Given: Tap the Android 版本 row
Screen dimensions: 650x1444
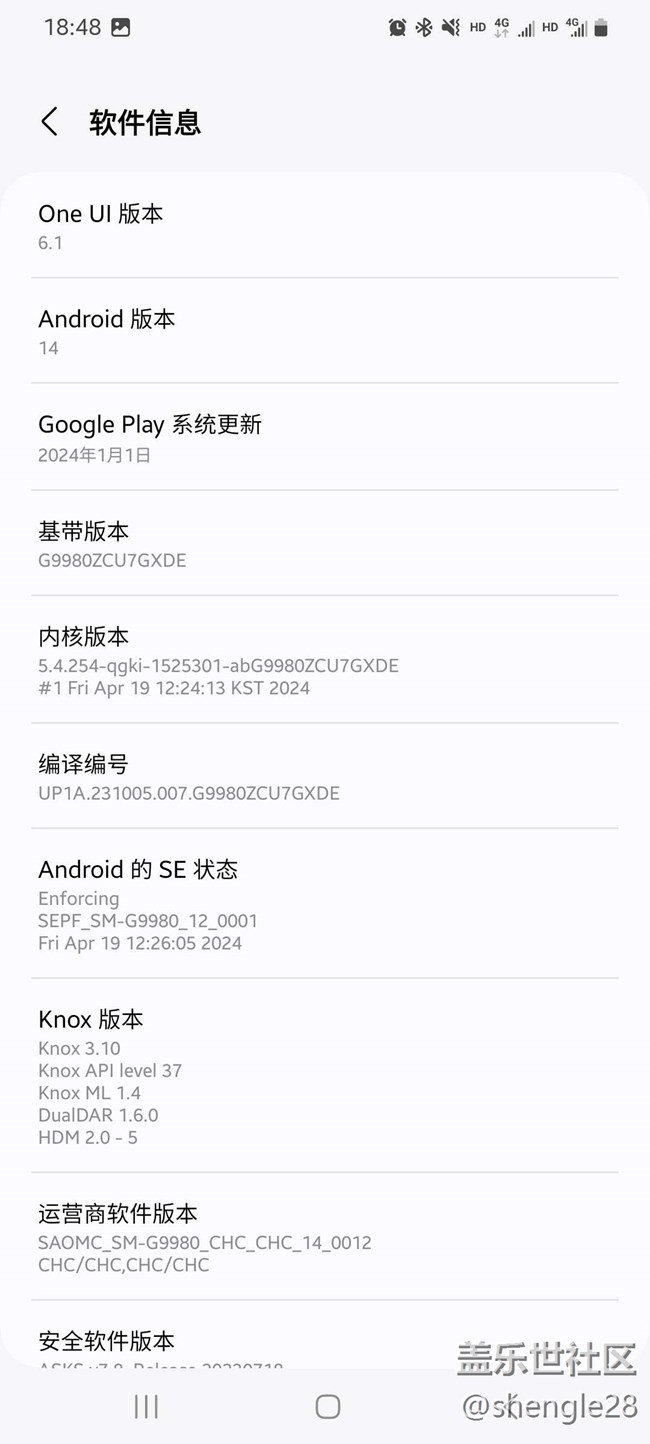Looking at the screenshot, I should pyautogui.click(x=325, y=331).
